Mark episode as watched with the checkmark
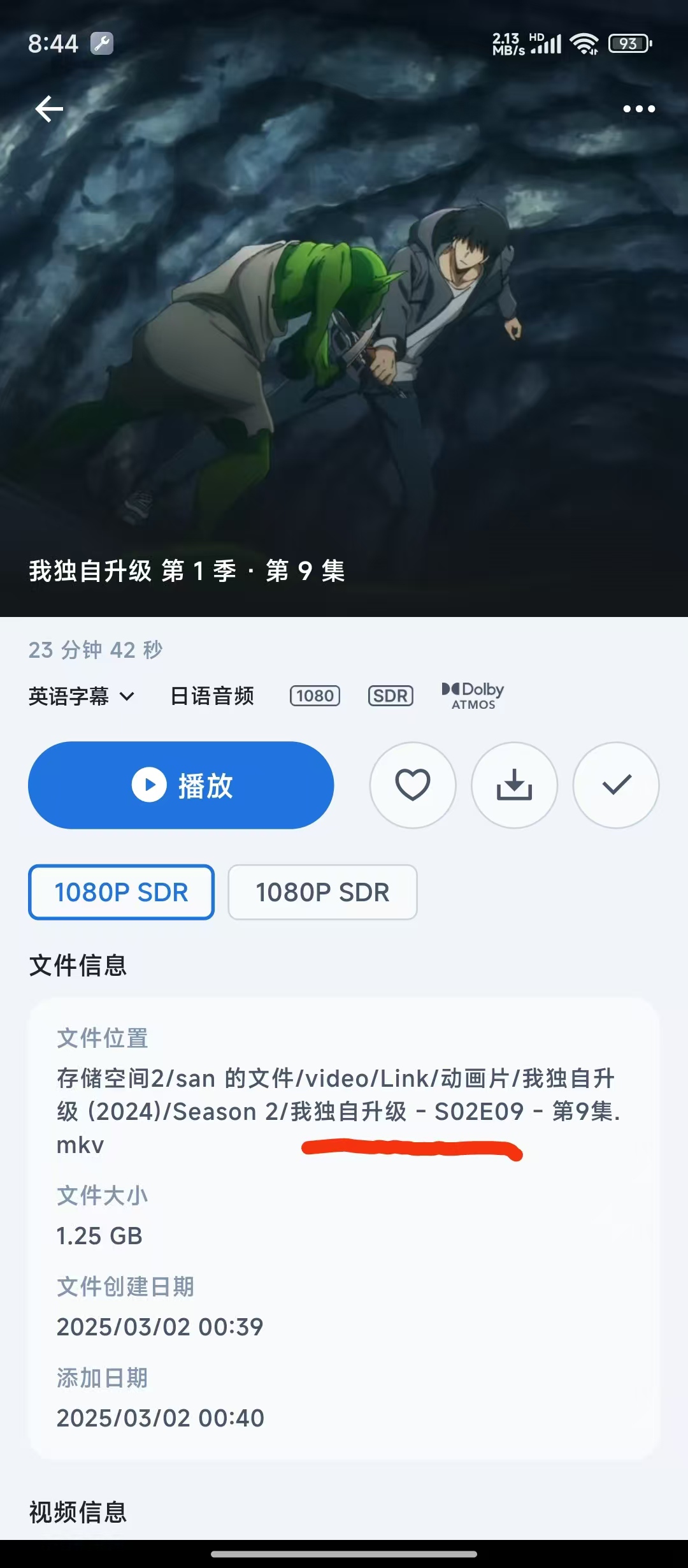The height and width of the screenshot is (1568, 688). point(616,785)
